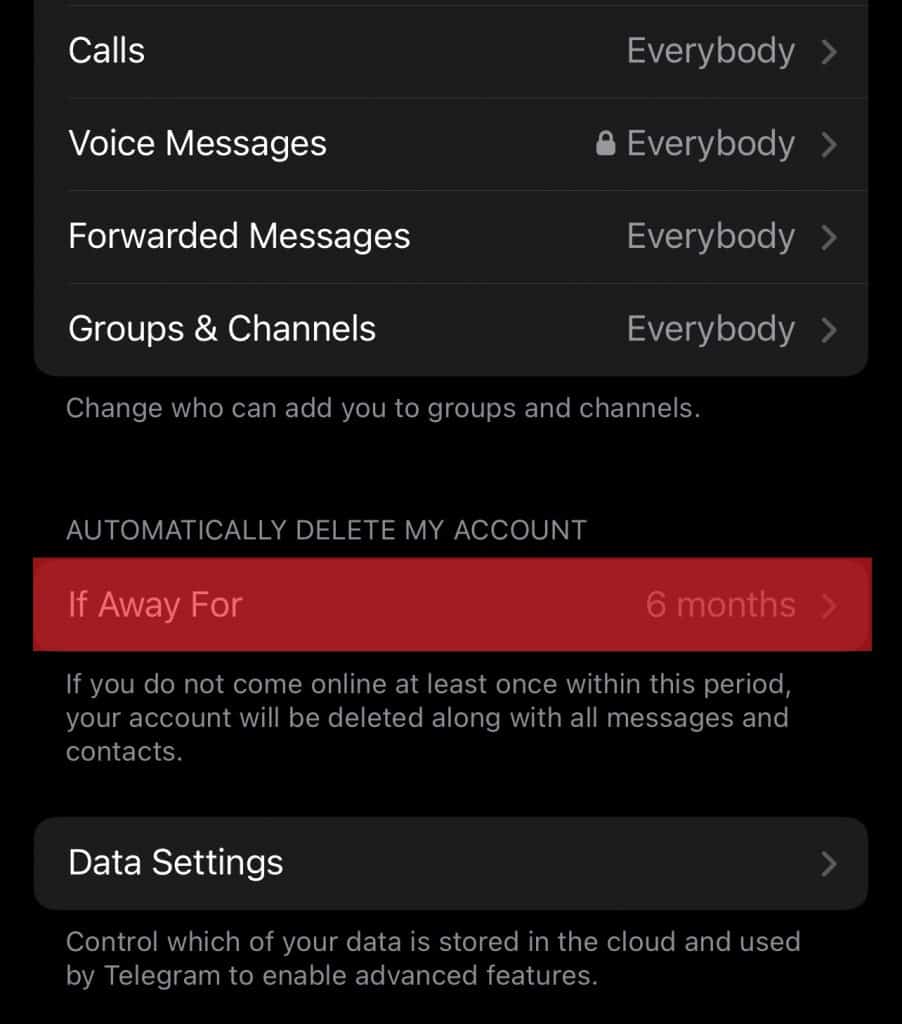Image resolution: width=902 pixels, height=1024 pixels.
Task: Tap Everybody next to Calls
Action: (710, 51)
